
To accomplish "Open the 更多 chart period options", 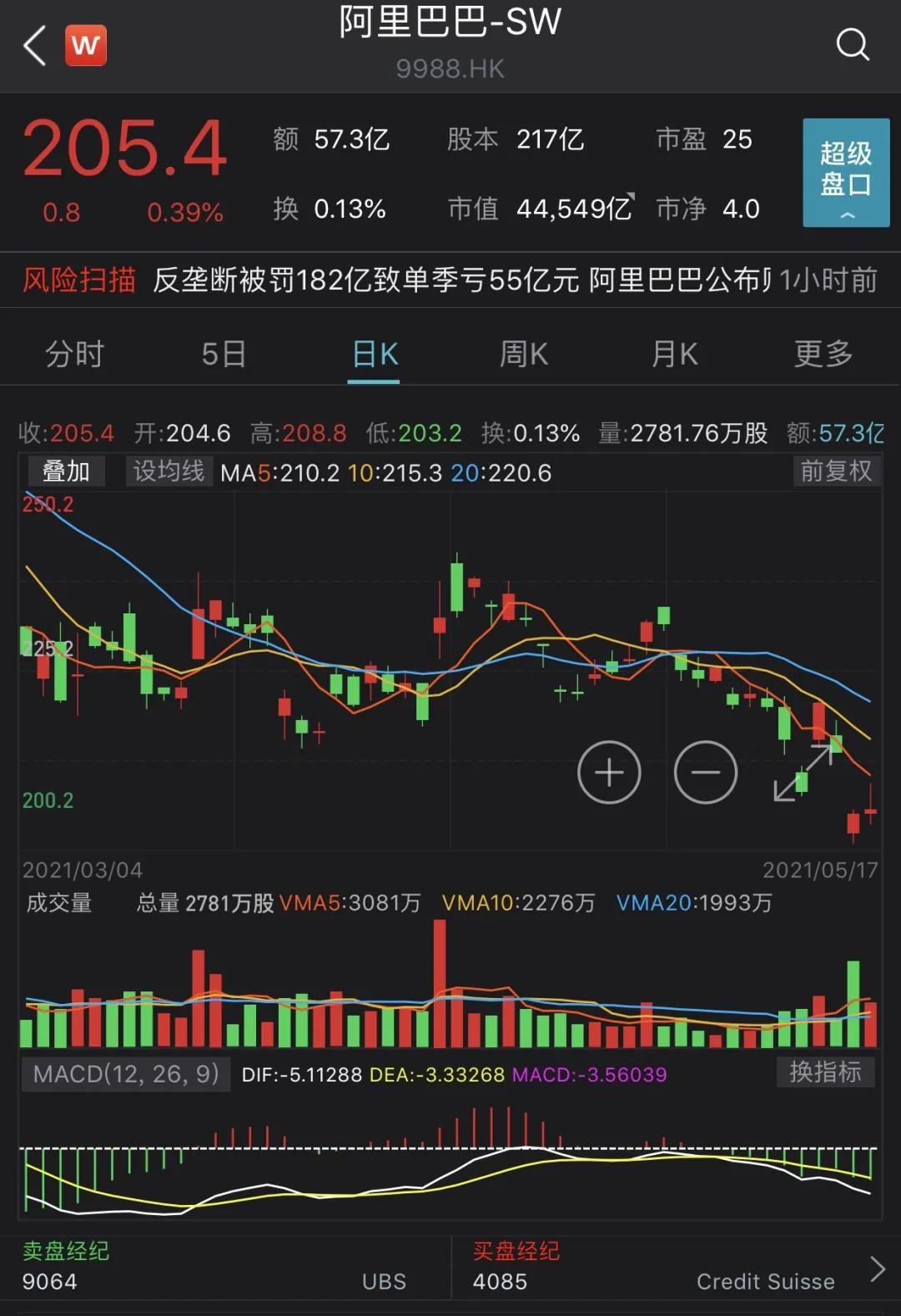I will click(823, 355).
